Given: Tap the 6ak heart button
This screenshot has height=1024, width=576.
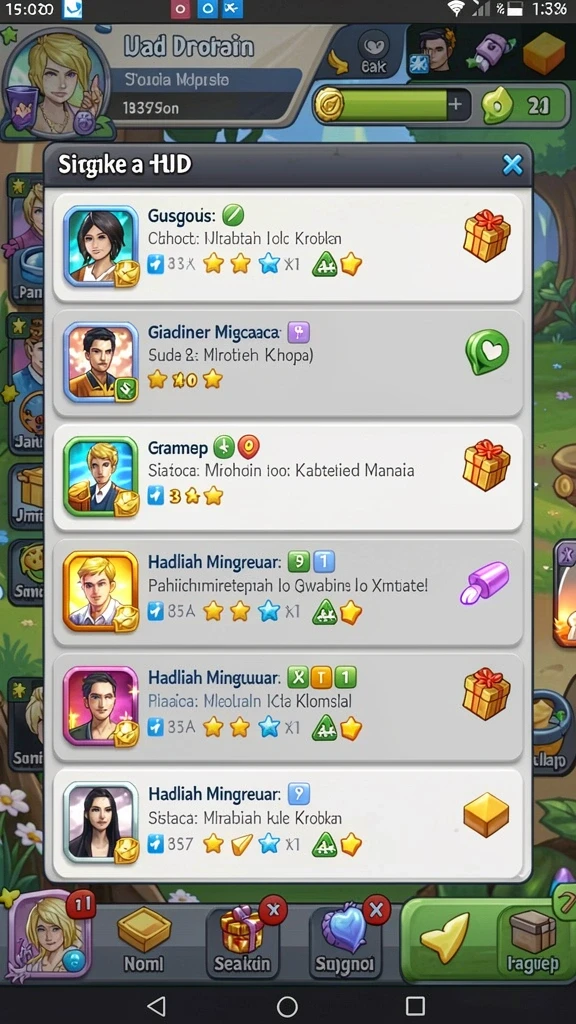Looking at the screenshot, I should 373,52.
